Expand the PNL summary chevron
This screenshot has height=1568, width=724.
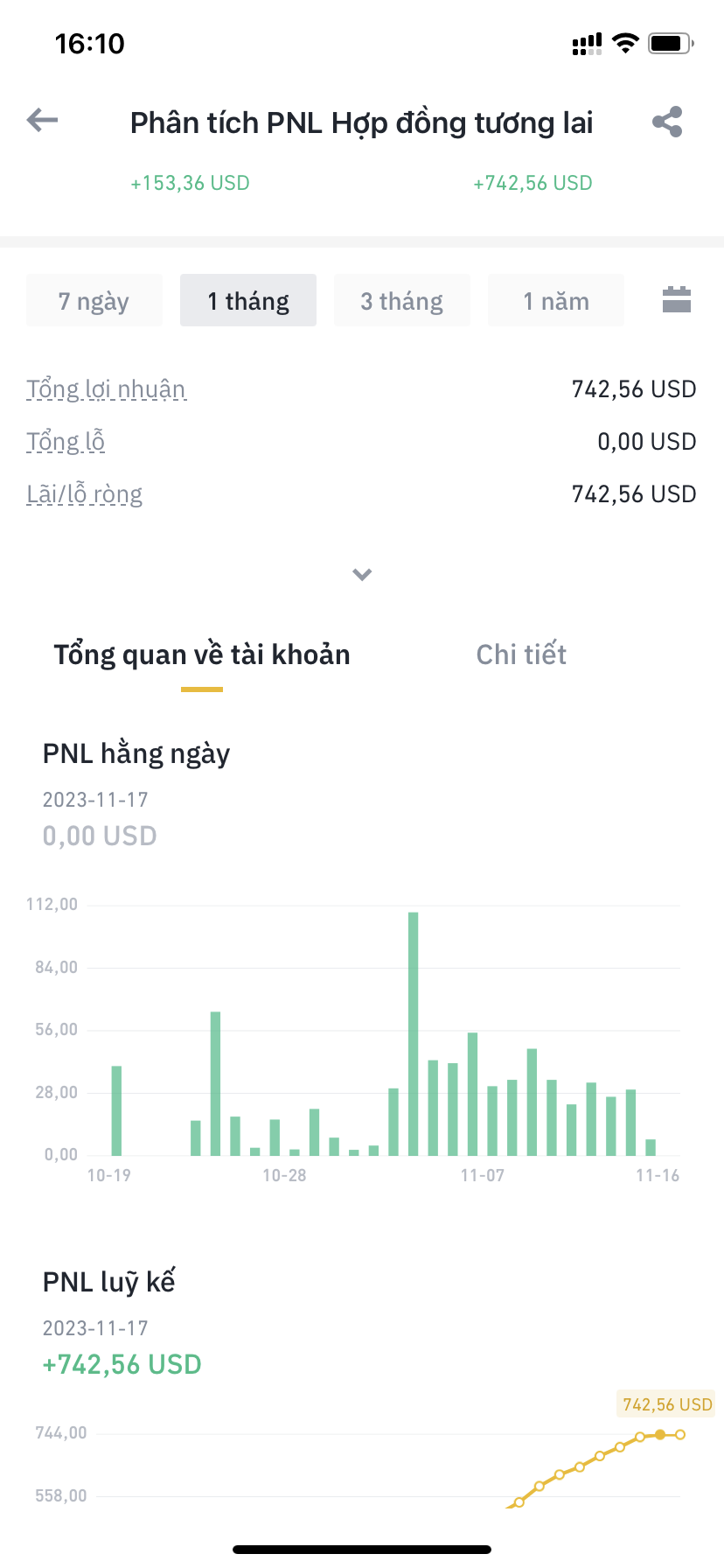362,574
